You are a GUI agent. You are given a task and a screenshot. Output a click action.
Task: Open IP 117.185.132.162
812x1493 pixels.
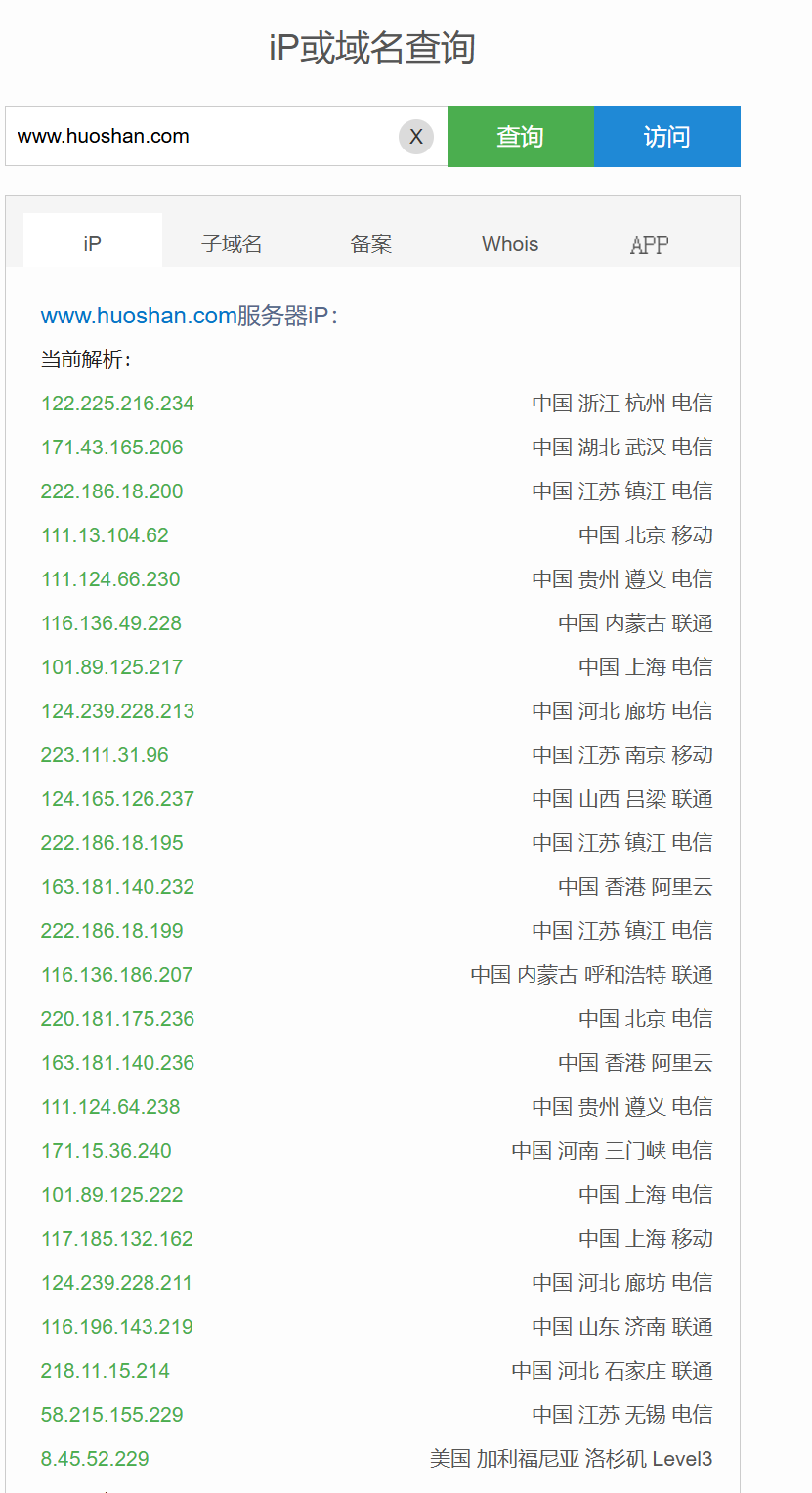tap(117, 1239)
